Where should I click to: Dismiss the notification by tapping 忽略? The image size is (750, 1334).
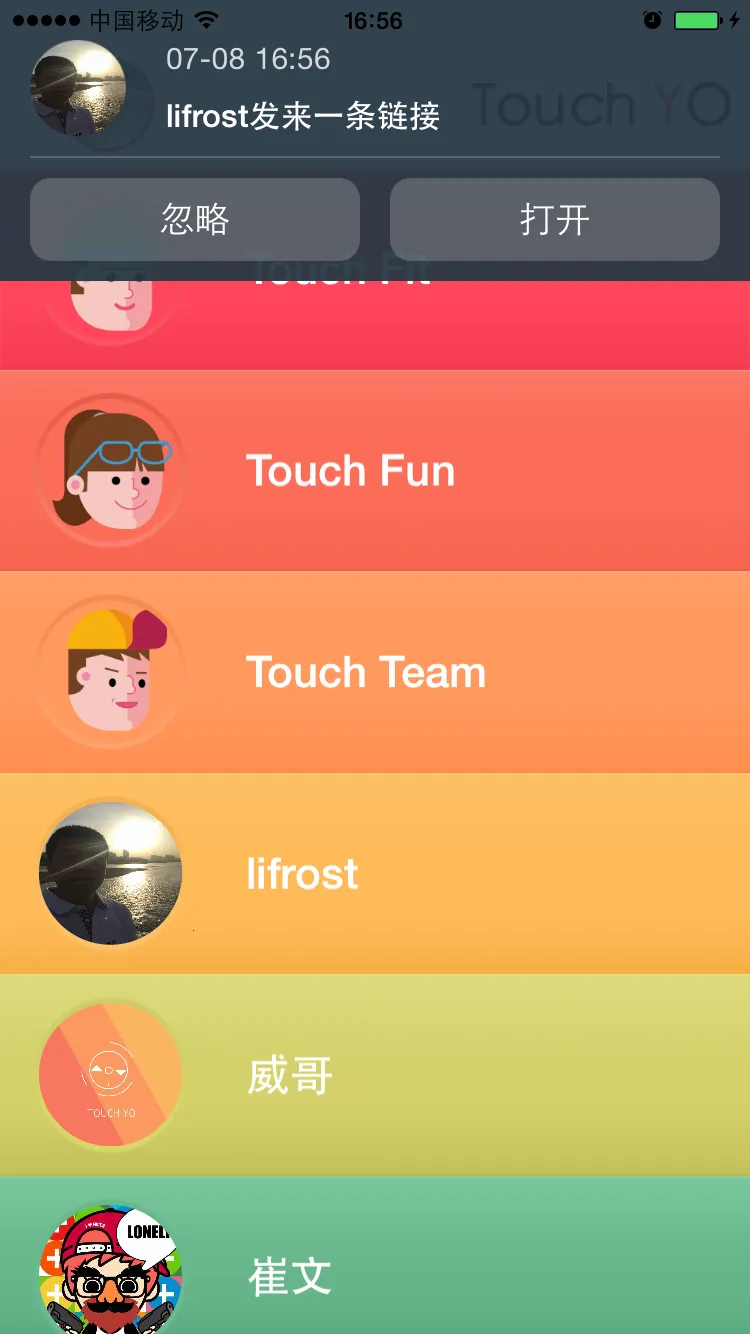[x=194, y=219]
